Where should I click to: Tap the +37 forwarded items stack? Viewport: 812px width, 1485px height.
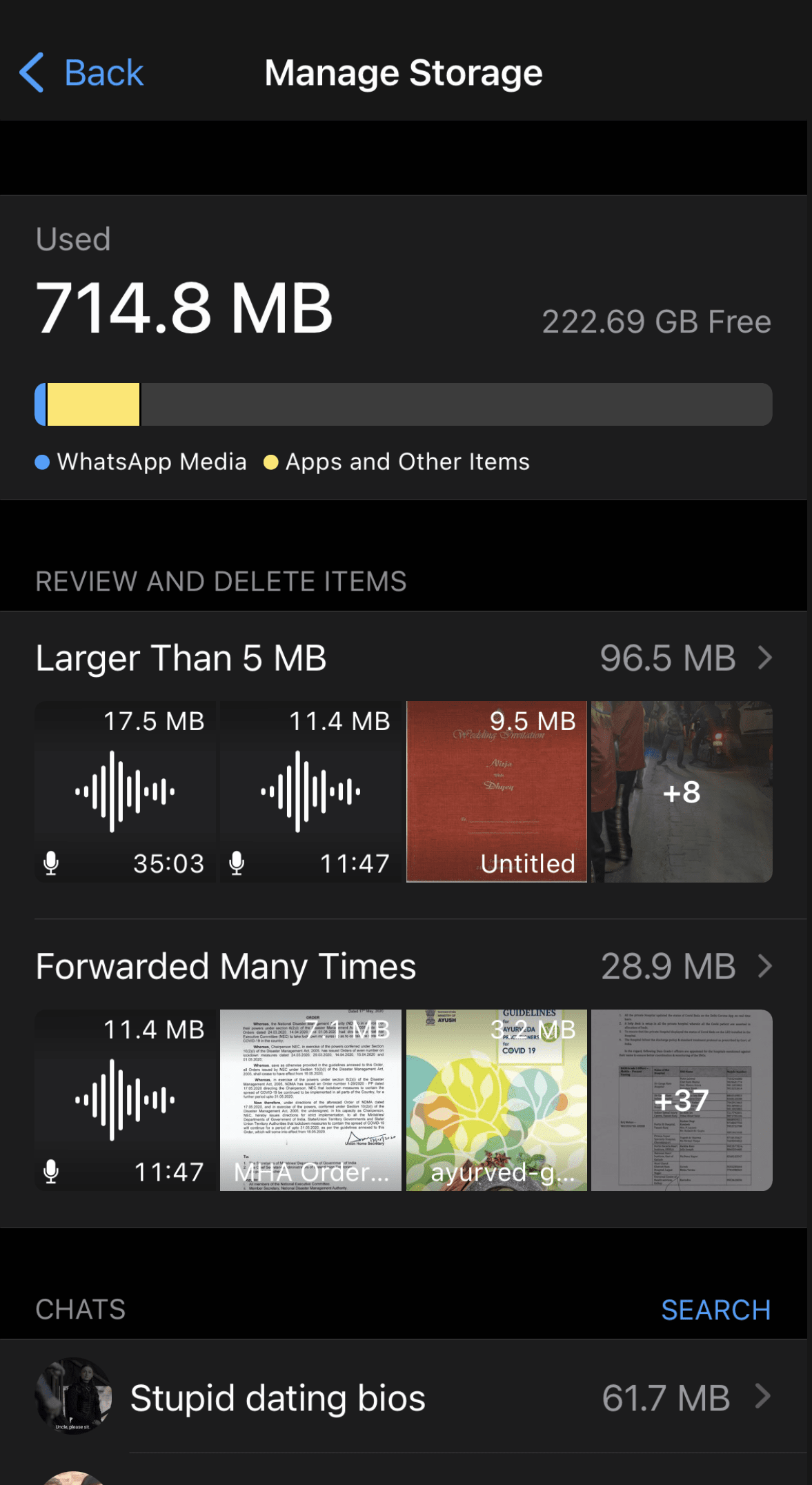[x=682, y=1101]
